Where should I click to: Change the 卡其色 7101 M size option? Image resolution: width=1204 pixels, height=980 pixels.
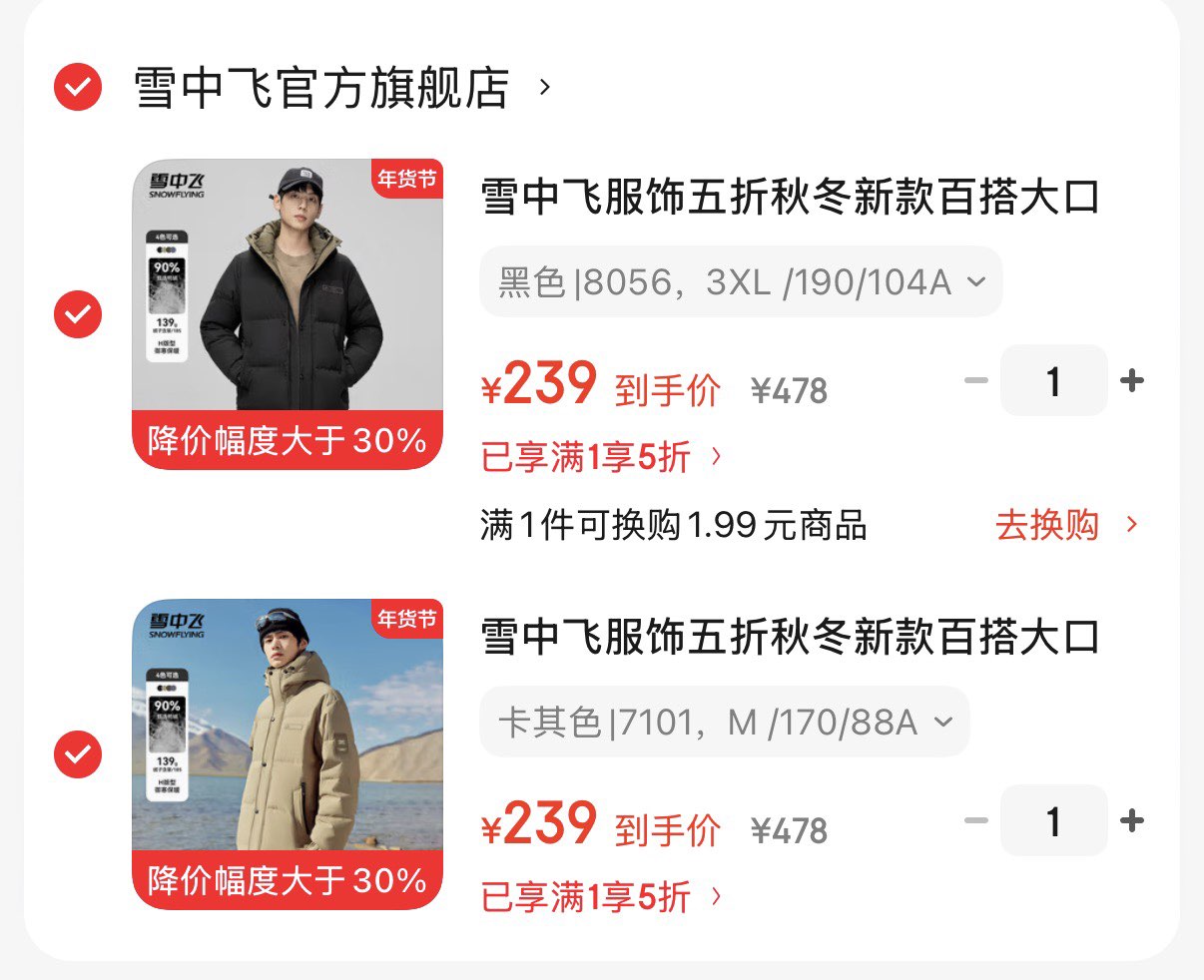click(724, 723)
